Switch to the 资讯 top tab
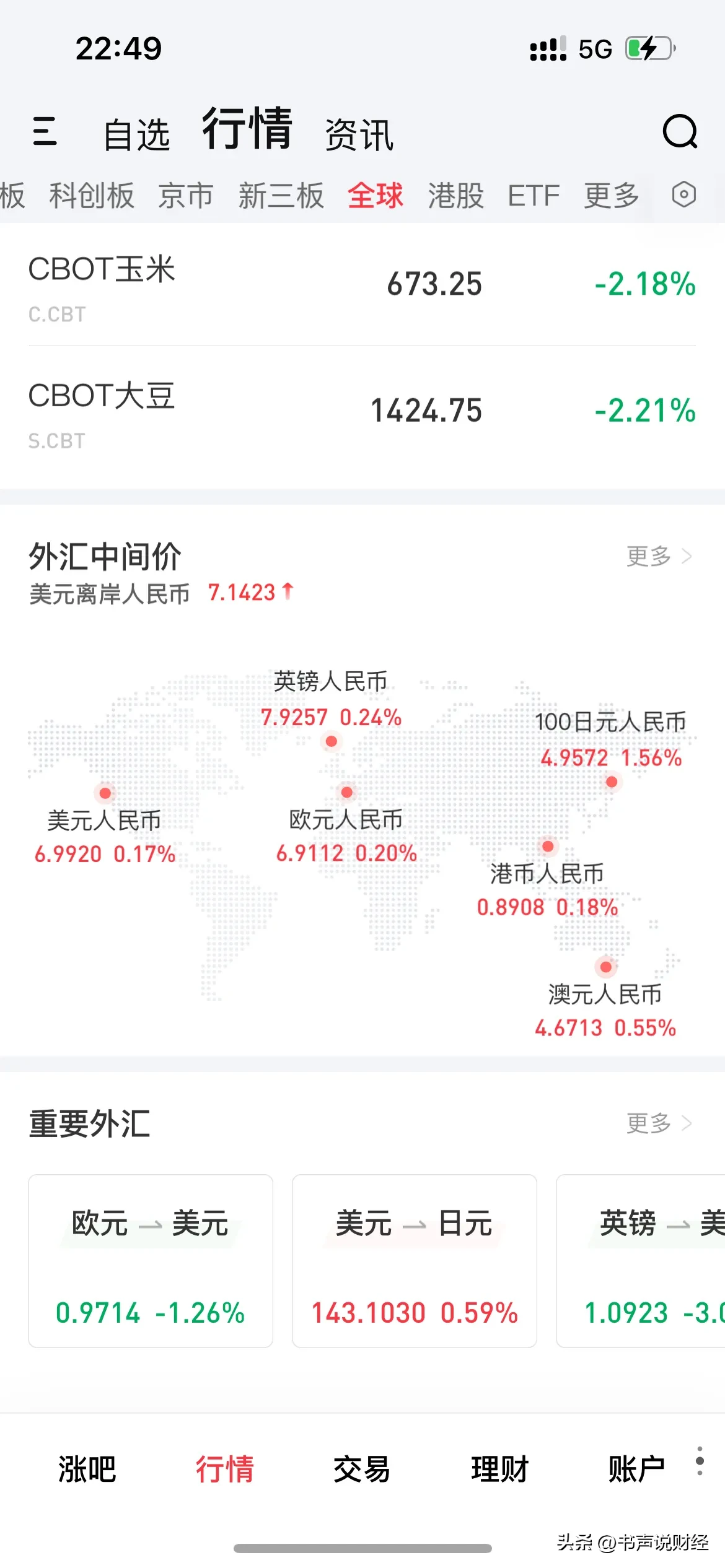This screenshot has height=1568, width=725. [x=359, y=134]
